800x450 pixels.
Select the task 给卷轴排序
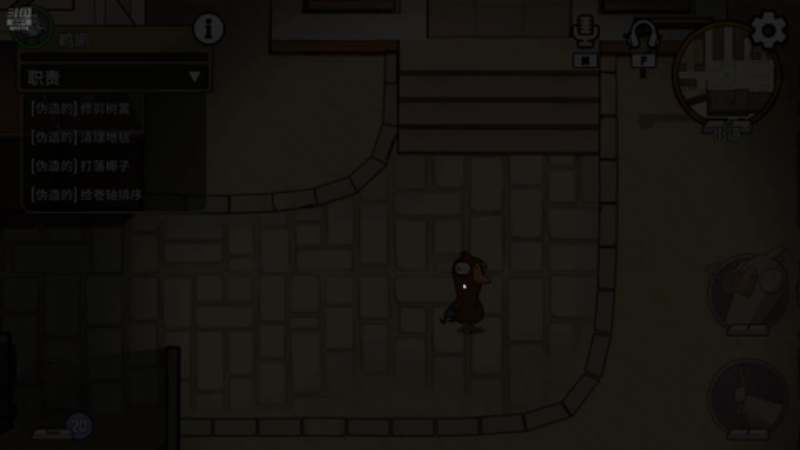click(88, 194)
